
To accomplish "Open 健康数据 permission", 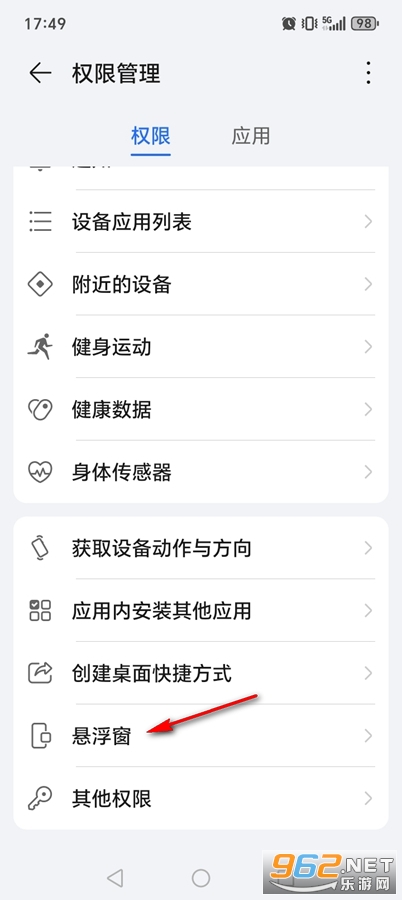I will (x=201, y=409).
